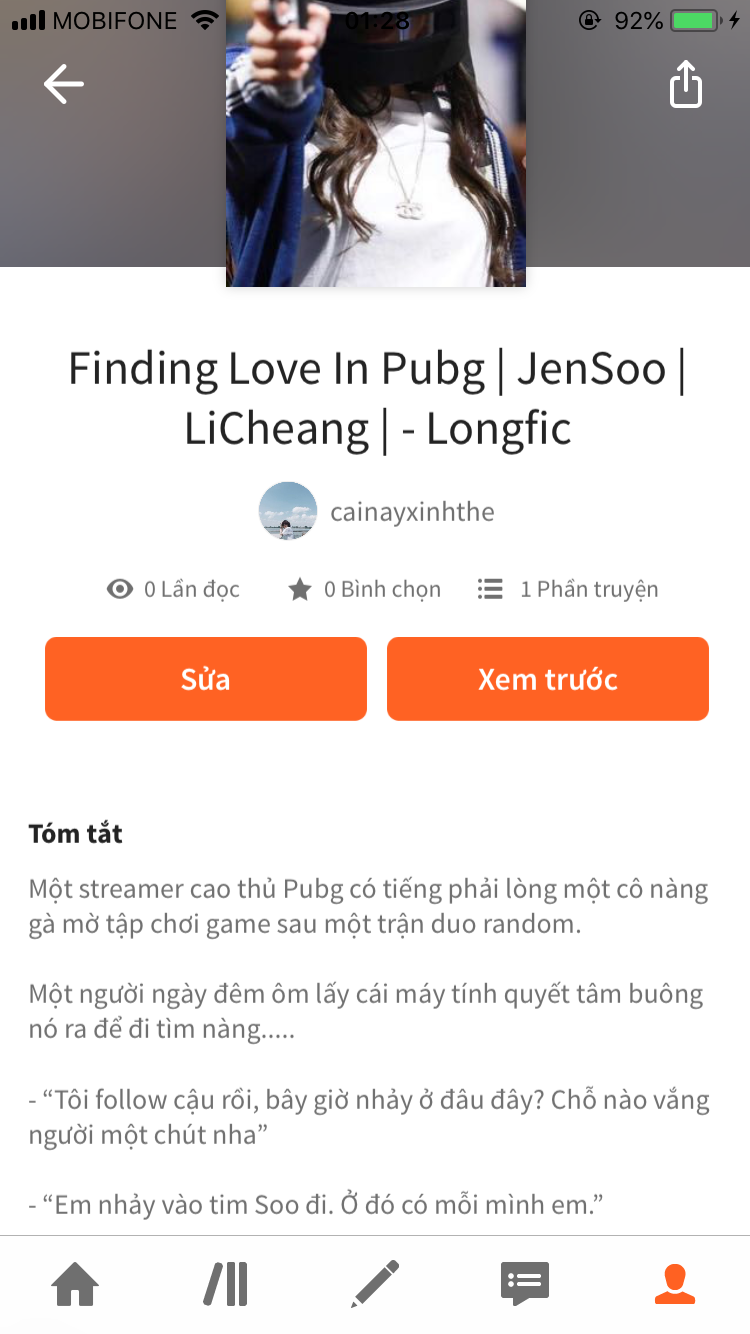The width and height of the screenshot is (750, 1334).
Task: Tap the Sửa button
Action: [x=206, y=679]
